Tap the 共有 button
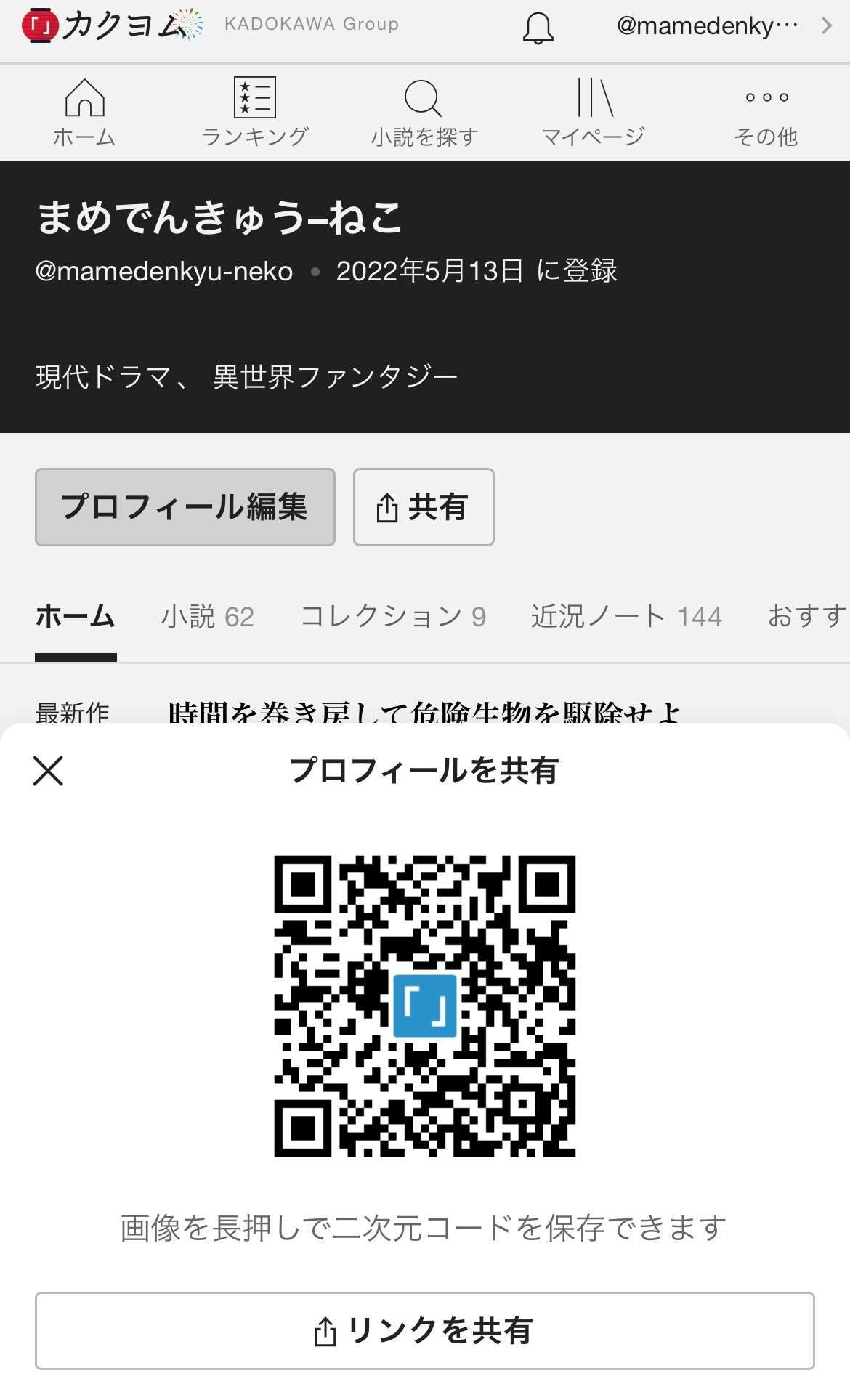Image resolution: width=850 pixels, height=1400 pixels. point(423,506)
